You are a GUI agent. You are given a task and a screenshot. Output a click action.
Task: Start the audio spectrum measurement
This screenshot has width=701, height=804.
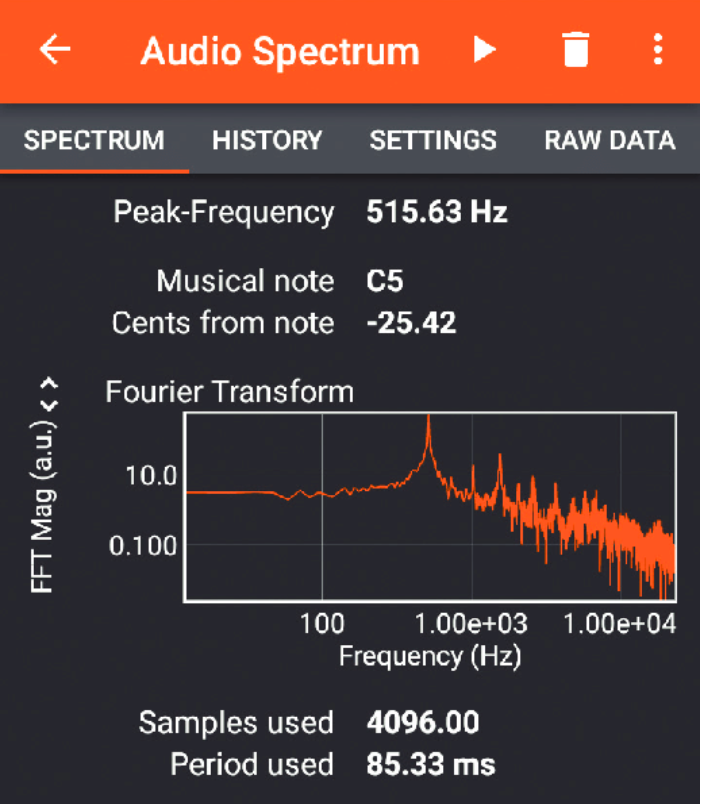pyautogui.click(x=485, y=50)
